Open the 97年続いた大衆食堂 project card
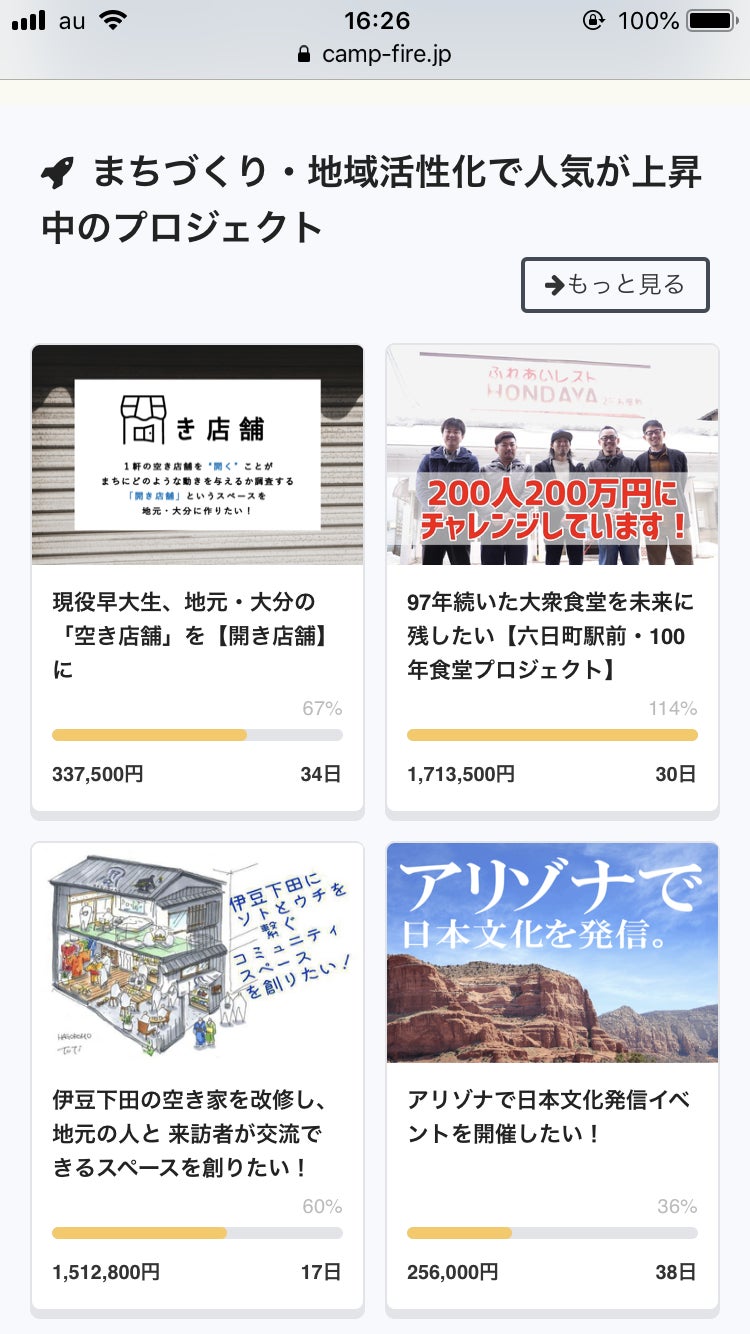The height and width of the screenshot is (1334, 750). point(552,578)
